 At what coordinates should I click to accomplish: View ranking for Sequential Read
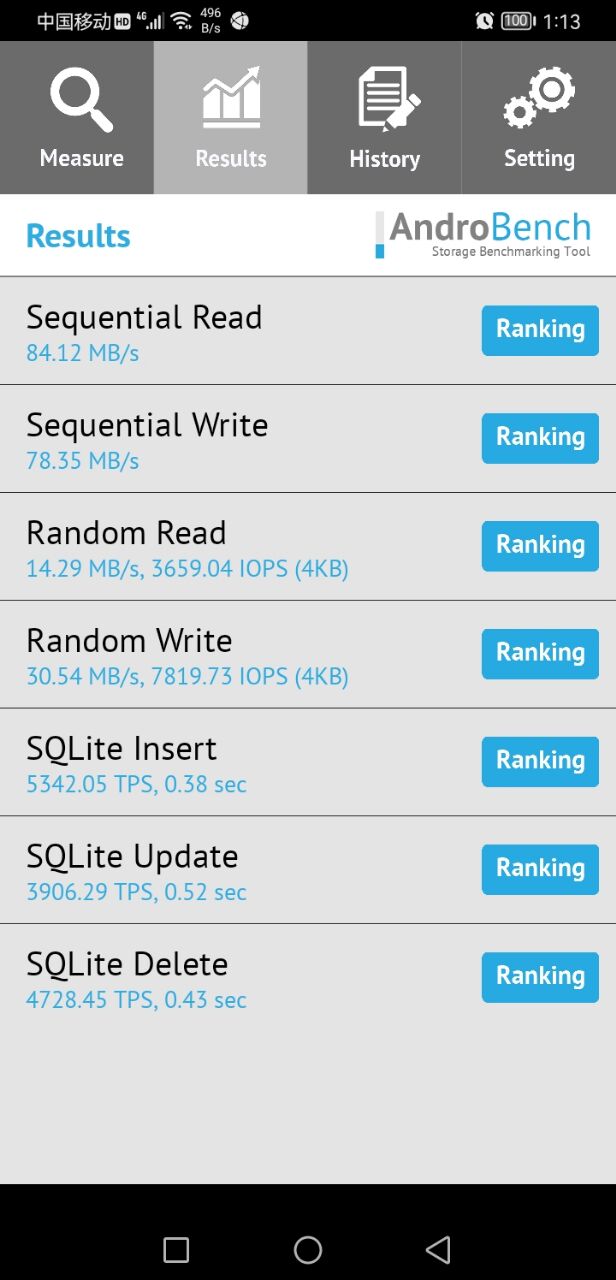click(540, 330)
